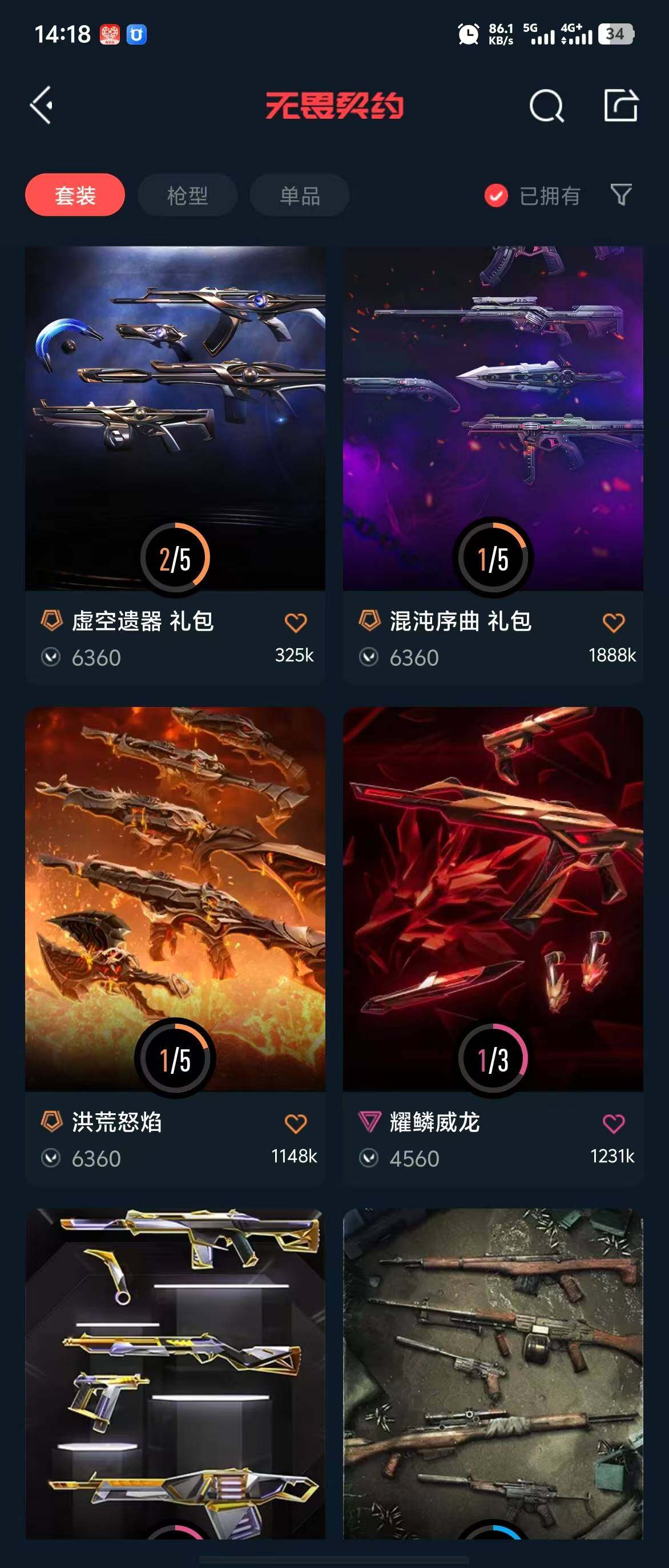Image resolution: width=669 pixels, height=1568 pixels.
Task: Toggle the 已拥有 checkbox
Action: [x=496, y=195]
